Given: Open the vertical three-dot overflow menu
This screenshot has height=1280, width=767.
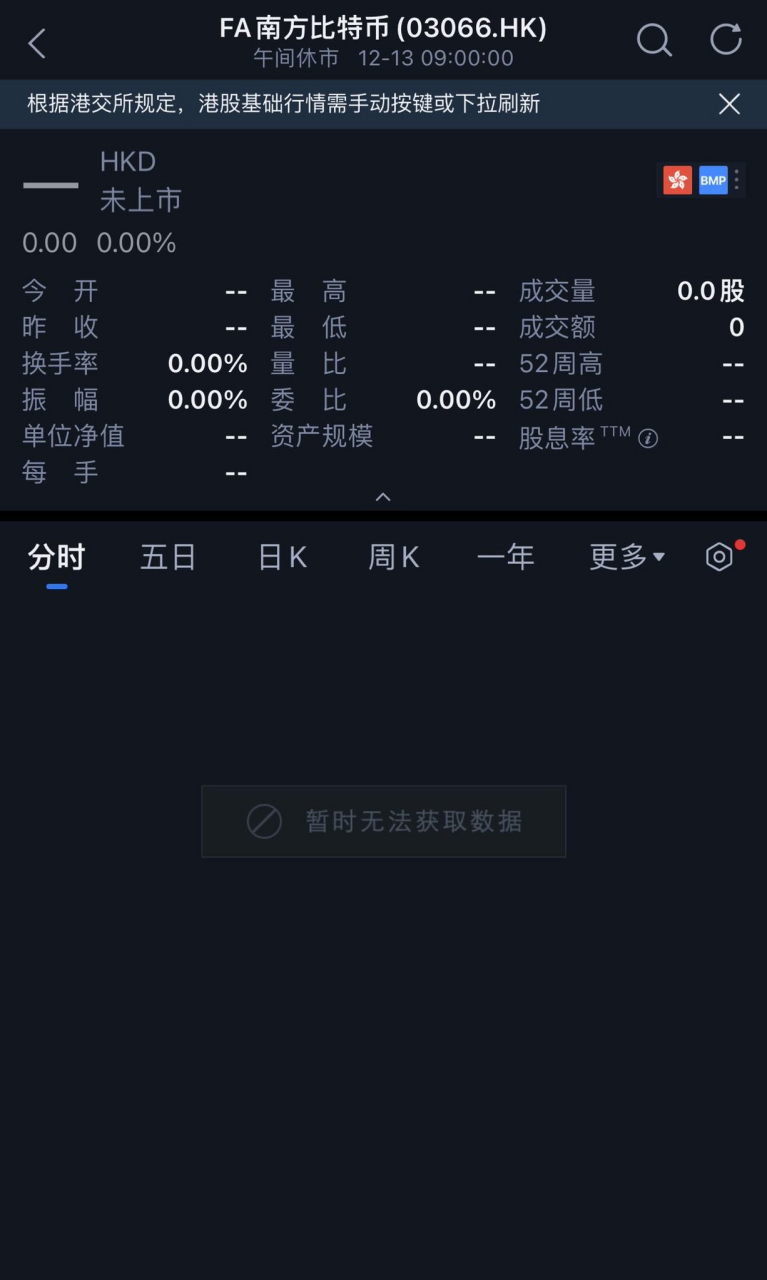Looking at the screenshot, I should [737, 180].
